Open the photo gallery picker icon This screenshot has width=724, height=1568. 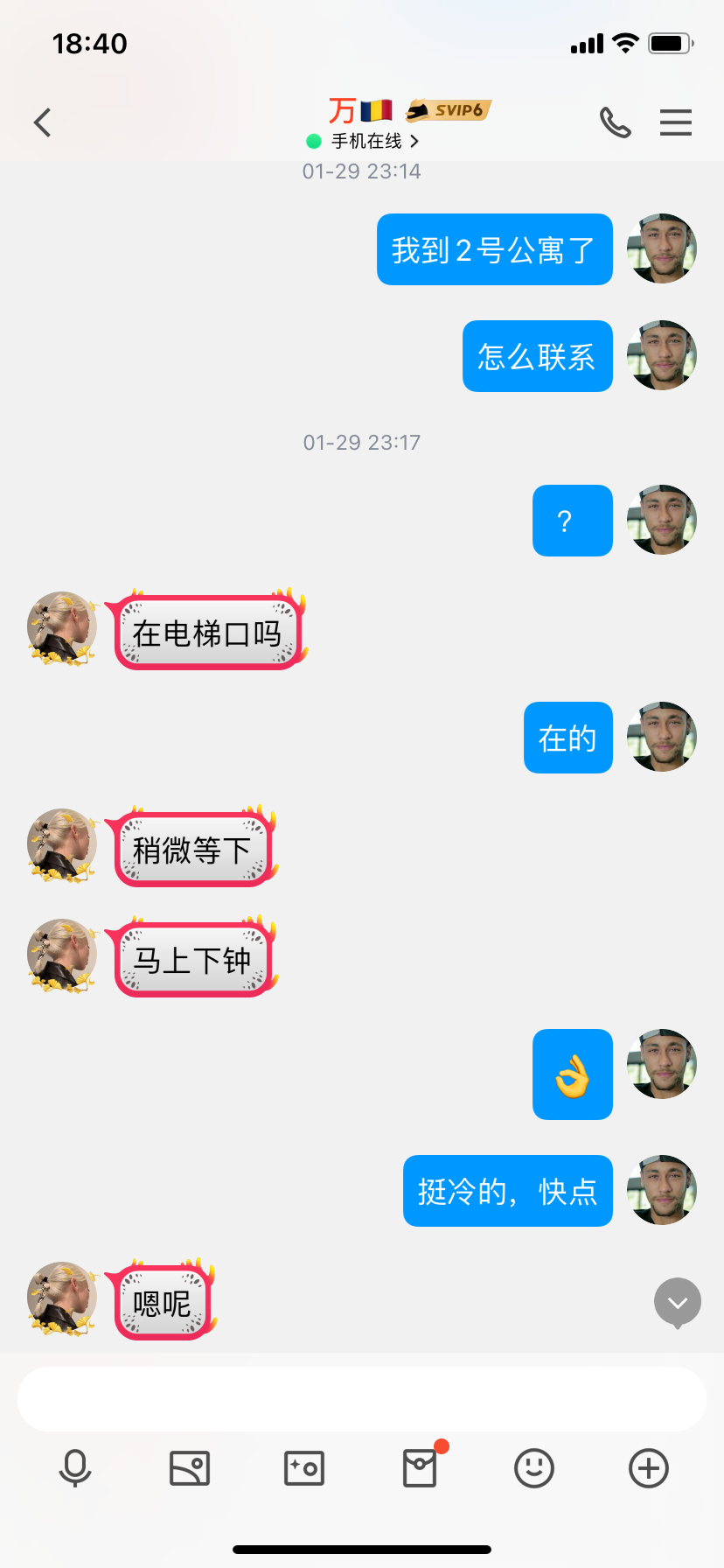[x=190, y=1468]
